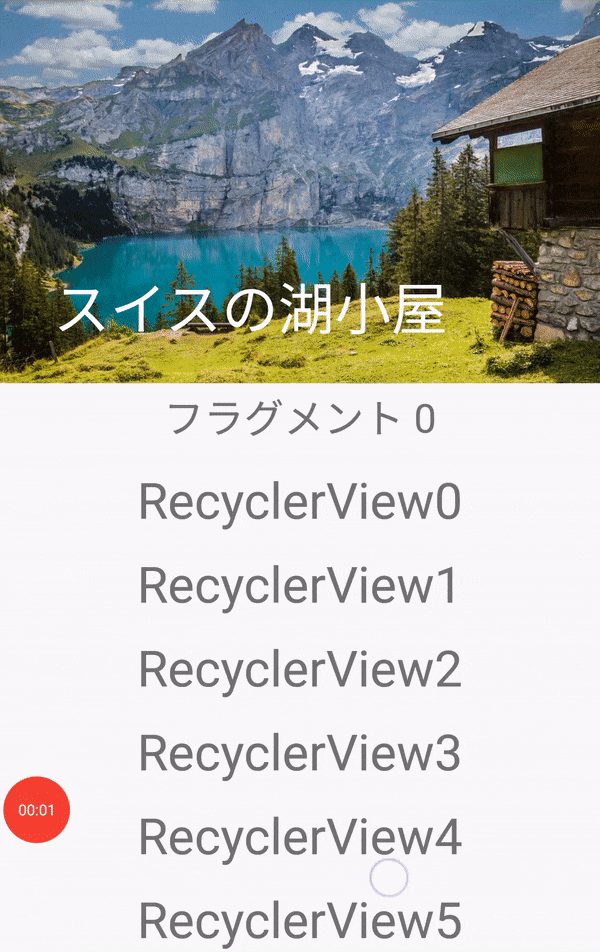The height and width of the screenshot is (952, 600).
Task: Choose the RecyclerView3 item
Action: coord(299,754)
